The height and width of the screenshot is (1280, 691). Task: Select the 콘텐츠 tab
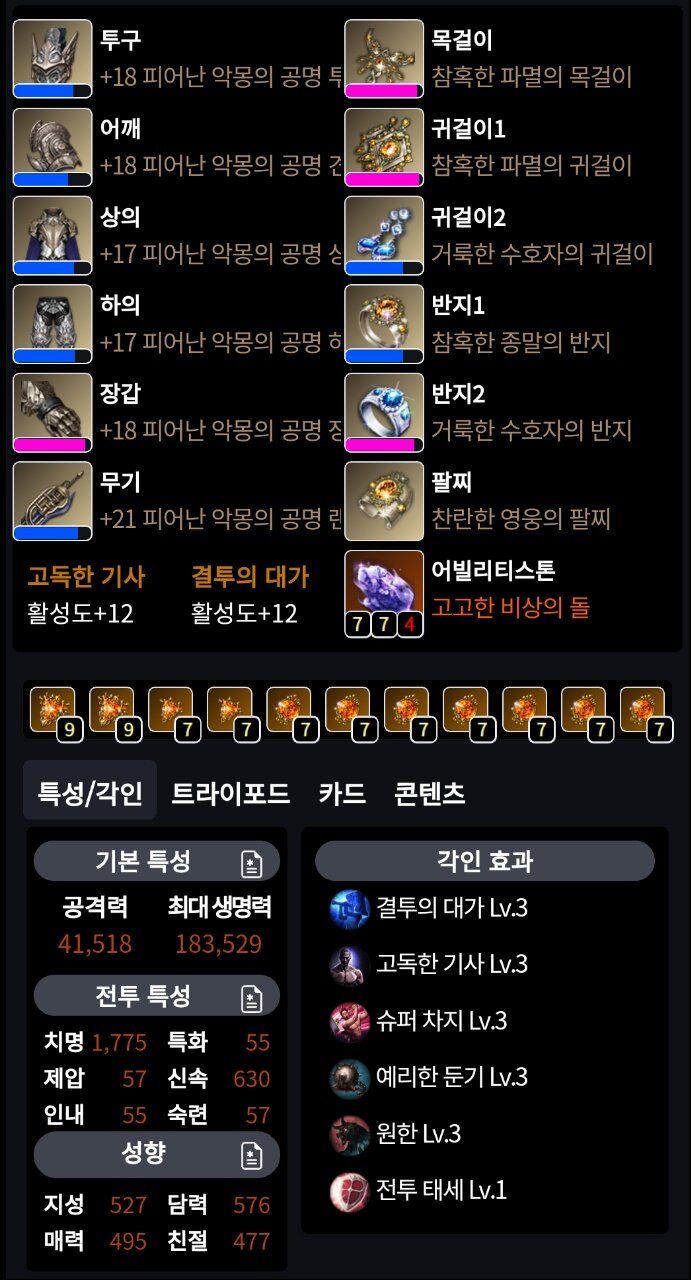click(x=430, y=793)
